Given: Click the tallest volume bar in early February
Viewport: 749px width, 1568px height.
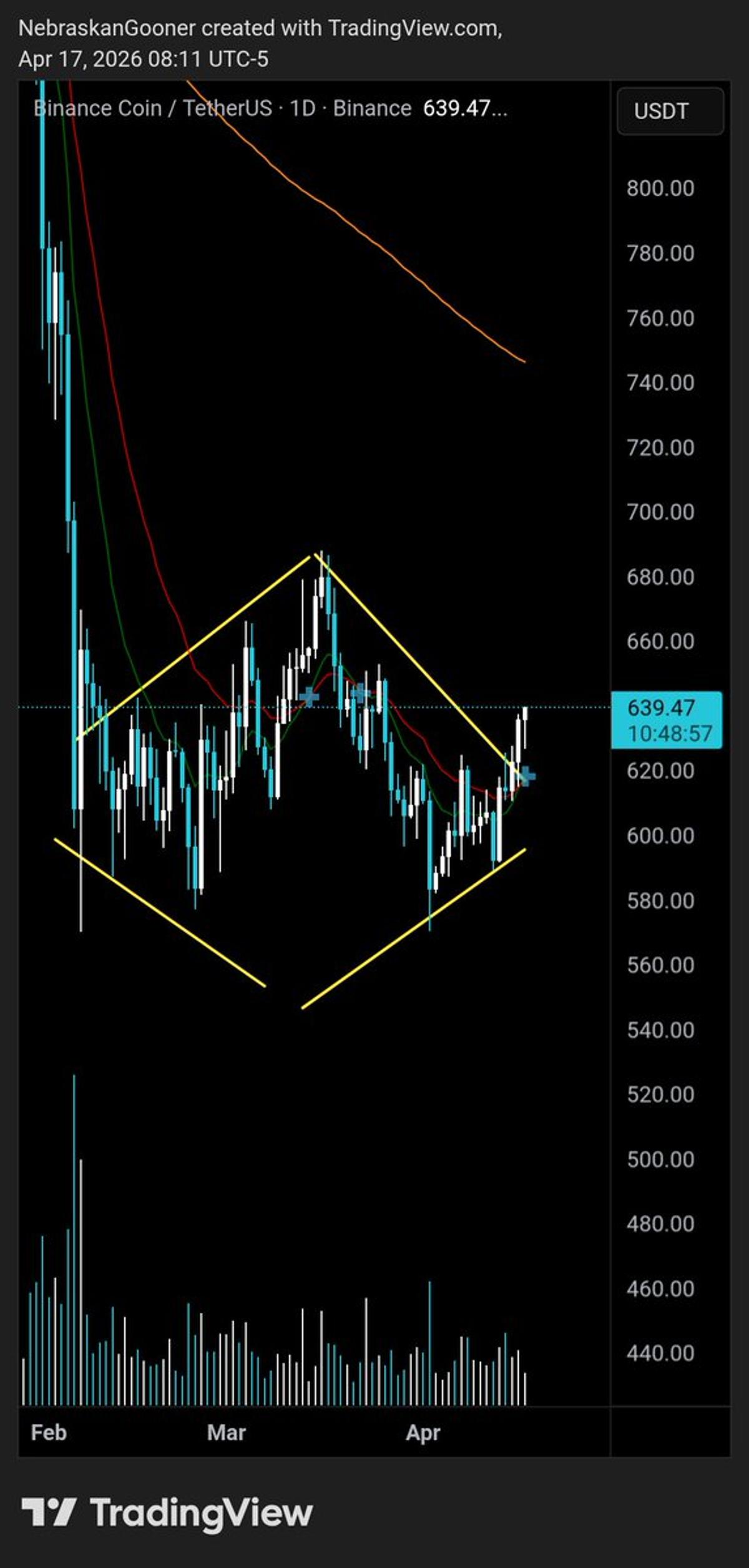Looking at the screenshot, I should click(74, 1217).
